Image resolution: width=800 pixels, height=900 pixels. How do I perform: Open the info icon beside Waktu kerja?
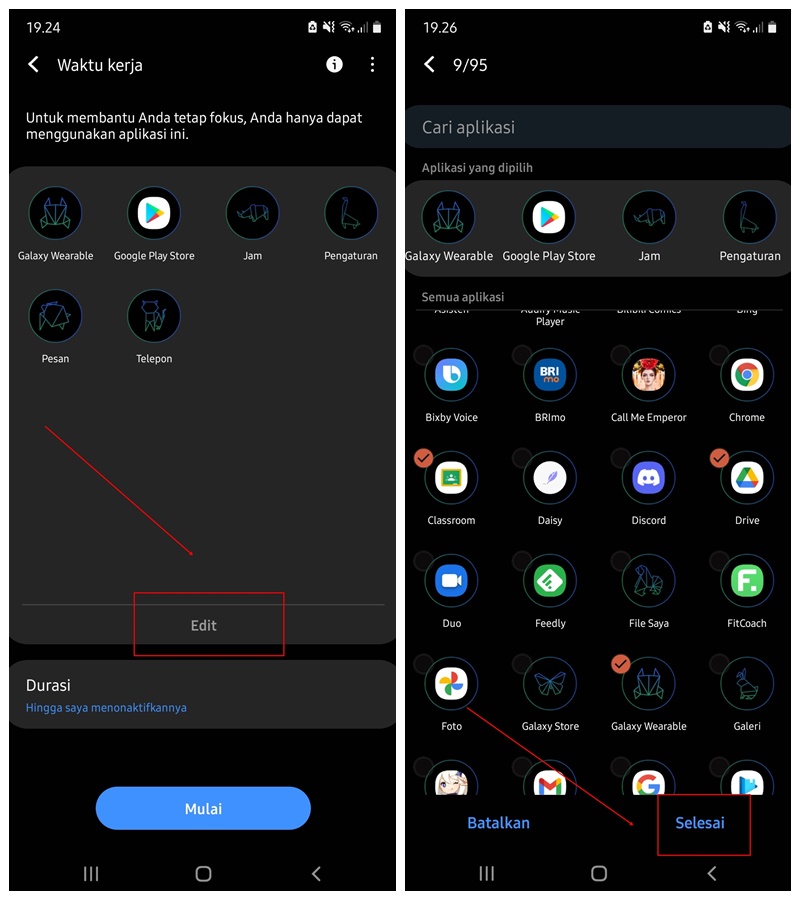point(334,65)
